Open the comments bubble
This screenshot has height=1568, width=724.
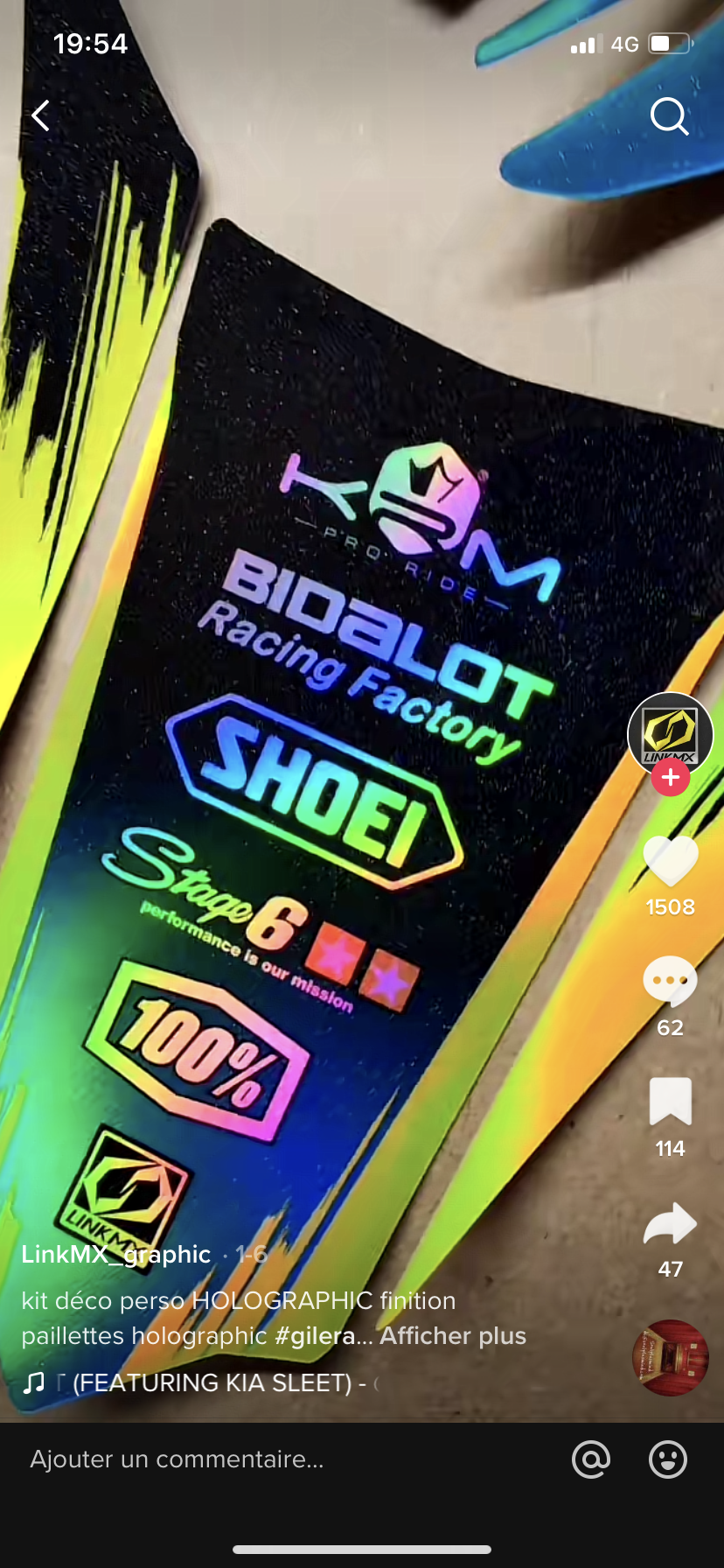pyautogui.click(x=670, y=982)
